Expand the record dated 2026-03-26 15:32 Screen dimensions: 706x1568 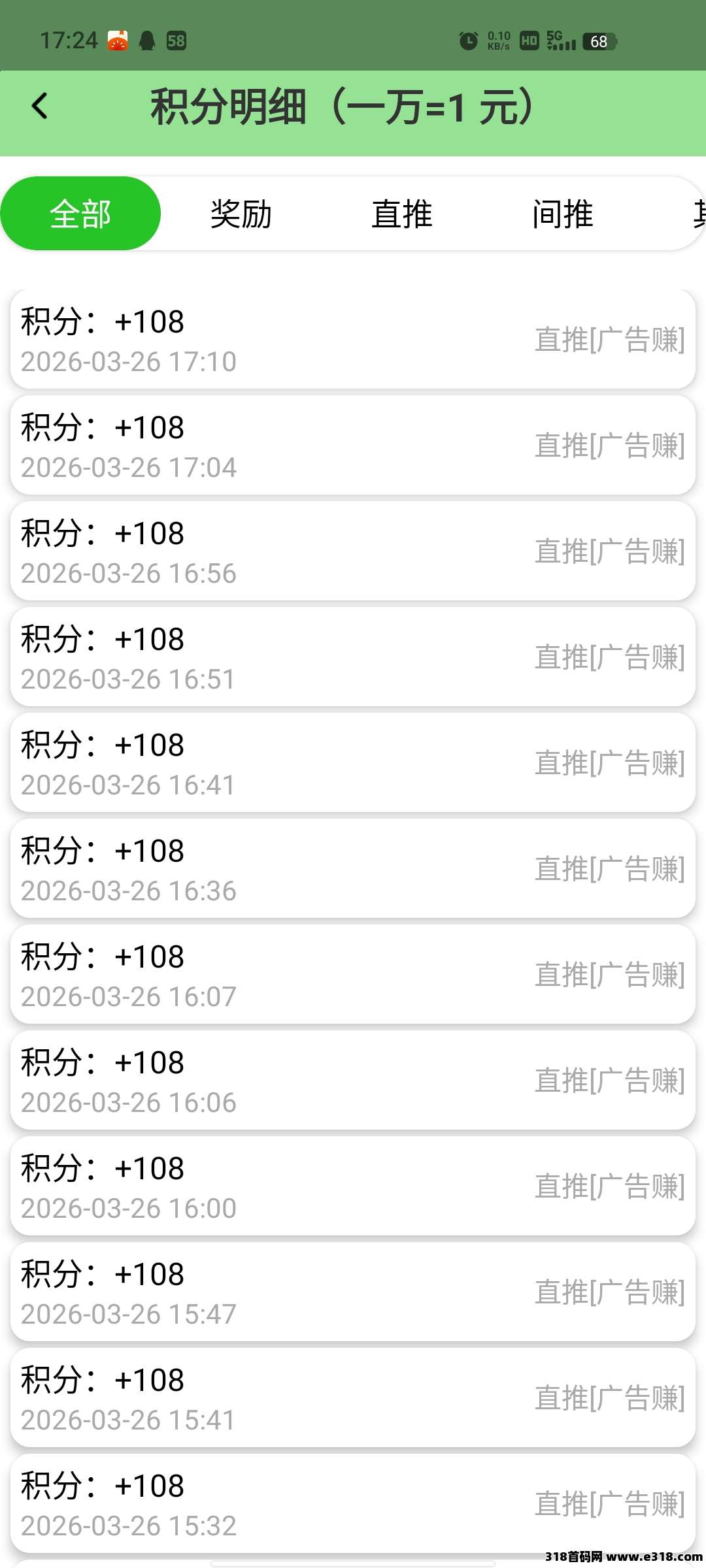(x=353, y=1502)
